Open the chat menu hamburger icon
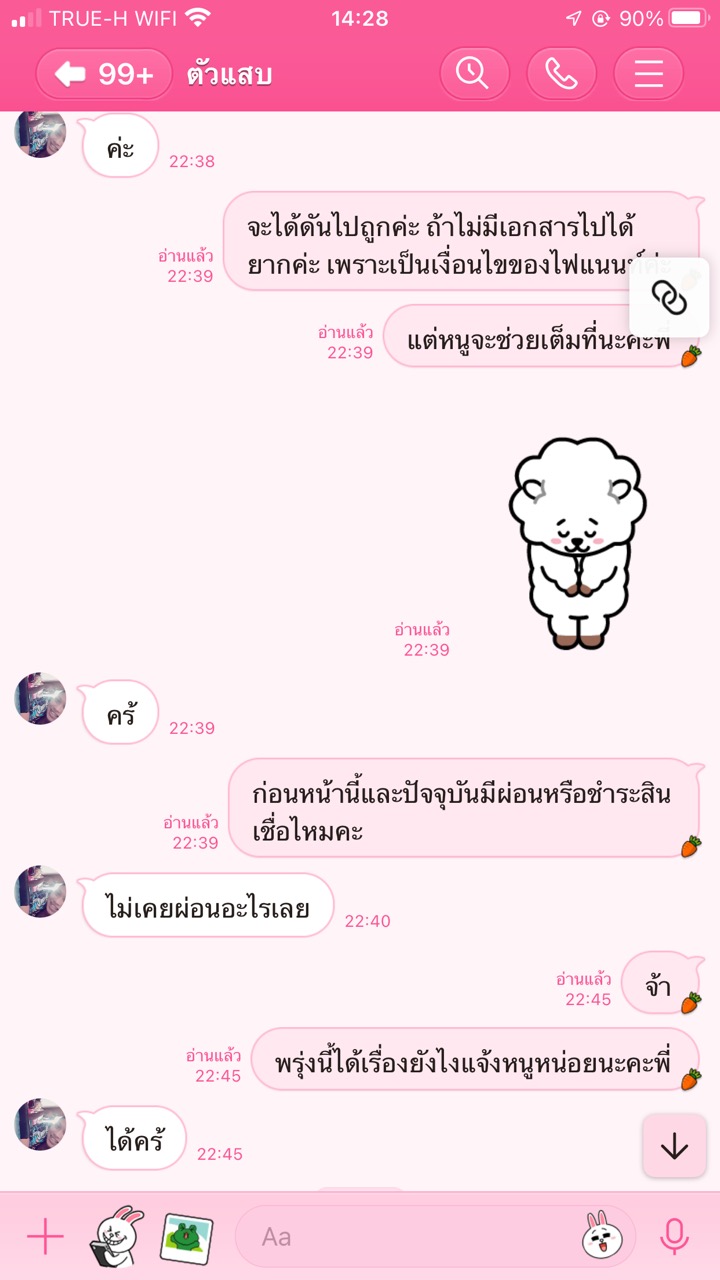Viewport: 720px width, 1280px height. coord(648,74)
